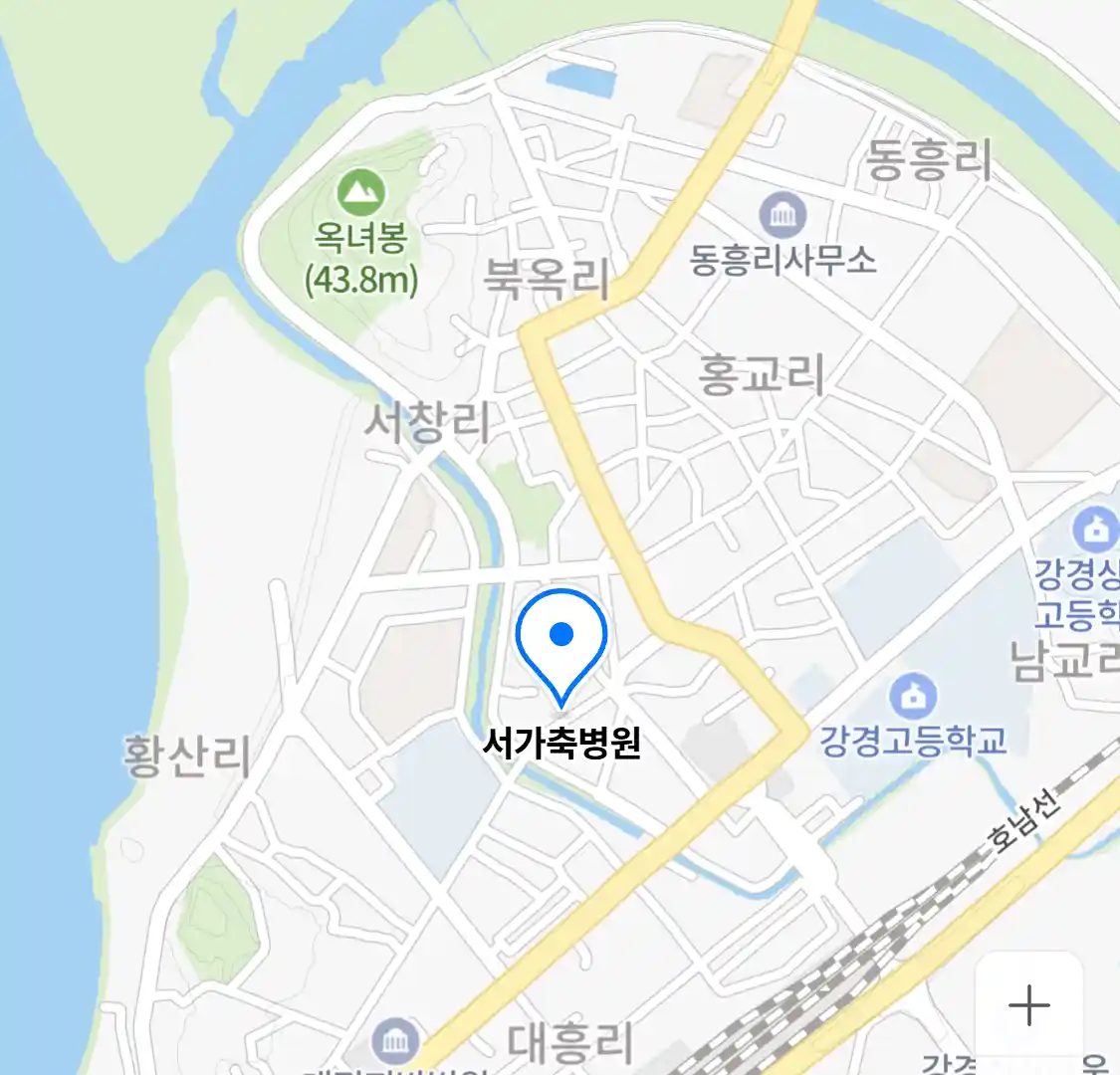Select the 강경고등학교 school marker
This screenshot has width=1120, height=1075.
point(912,697)
